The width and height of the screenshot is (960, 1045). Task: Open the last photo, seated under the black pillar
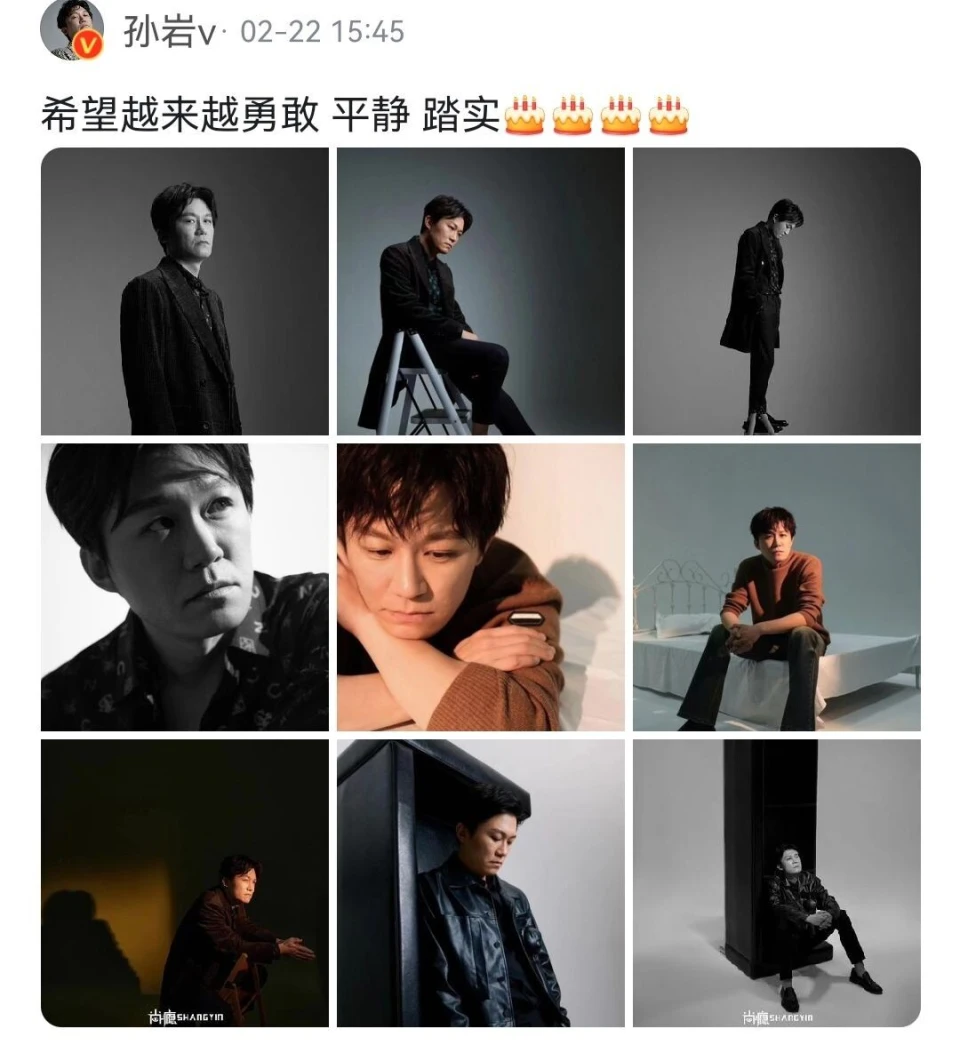pyautogui.click(x=777, y=883)
